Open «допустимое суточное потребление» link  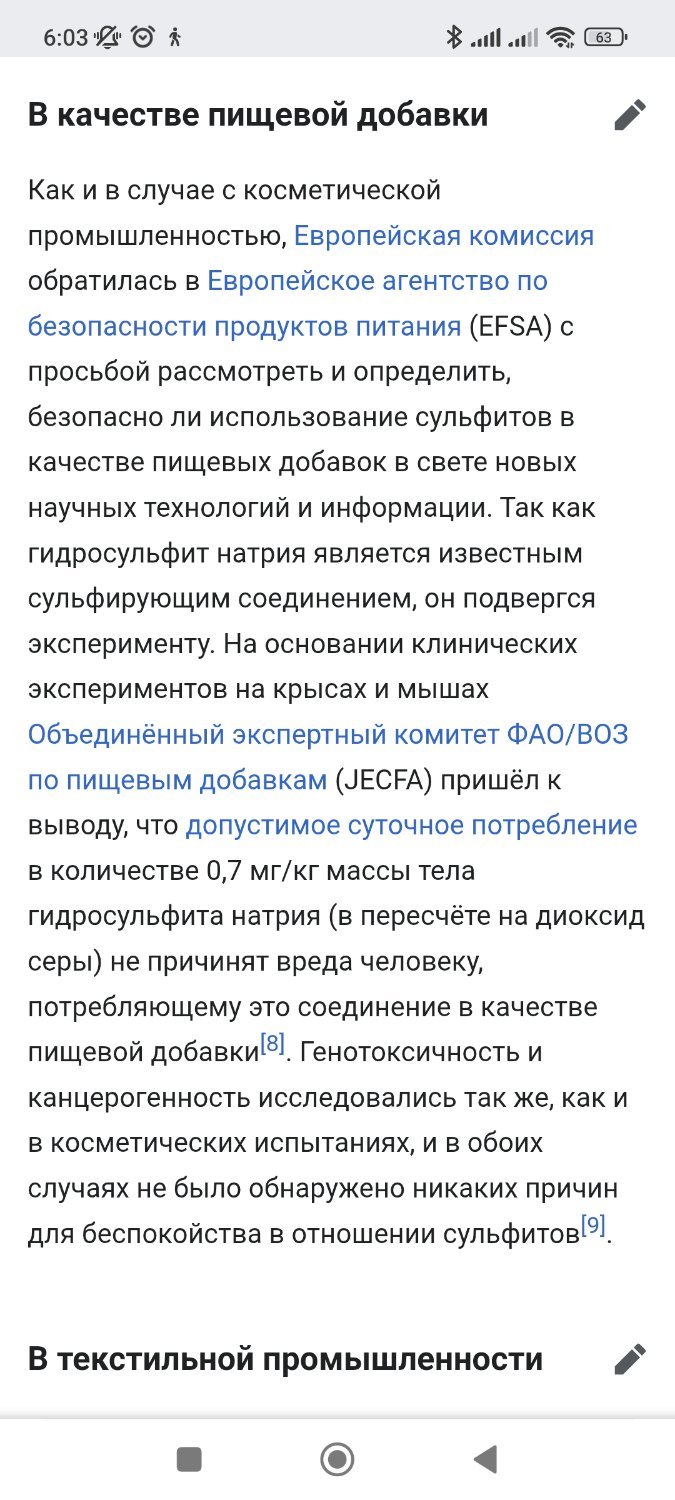[x=411, y=825]
